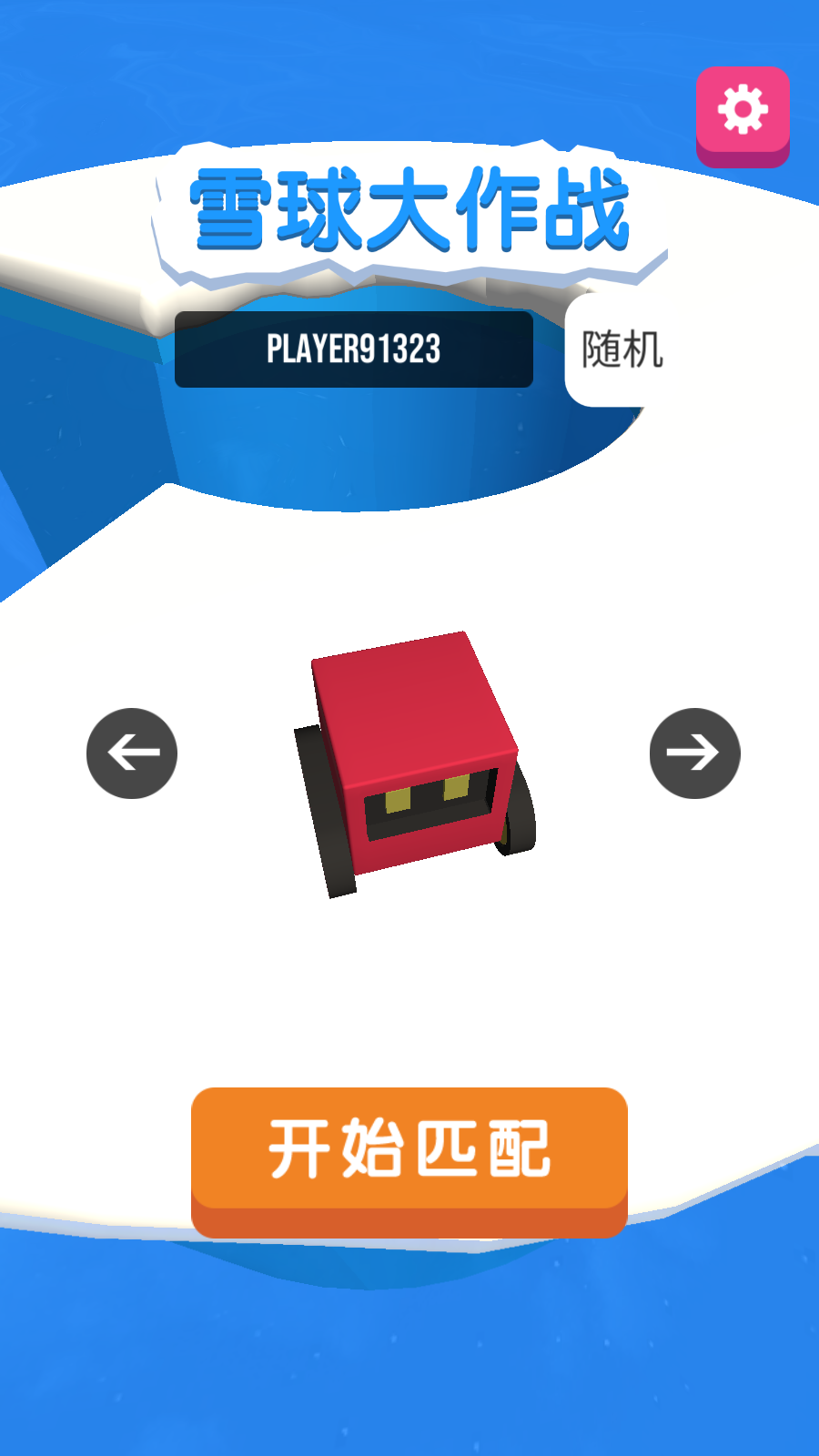The image size is (819, 1456).
Task: Start matchmaking with the 开始匹配 button
Action: [x=409, y=1152]
